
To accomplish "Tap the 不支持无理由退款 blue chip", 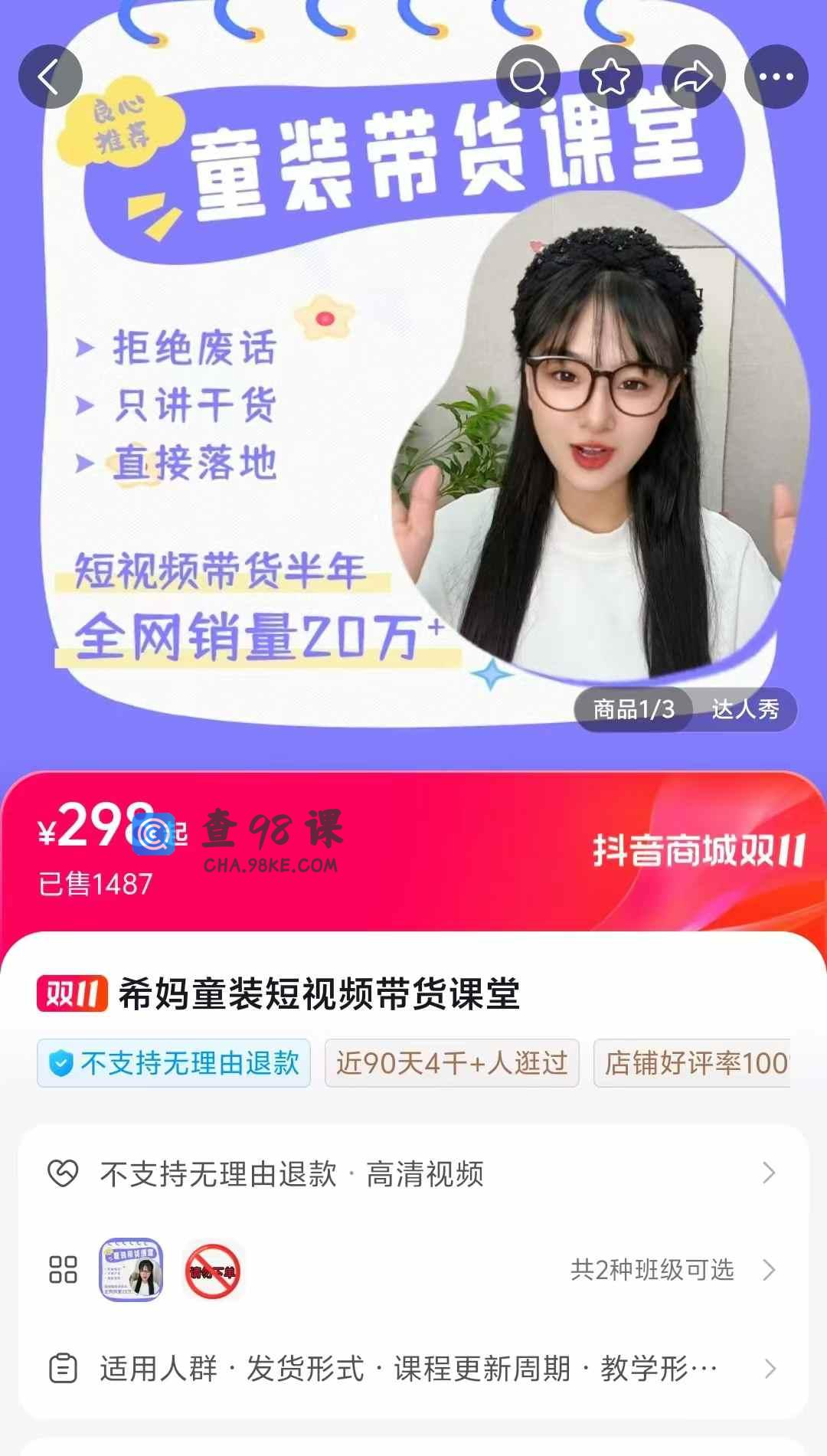I will [x=174, y=1063].
